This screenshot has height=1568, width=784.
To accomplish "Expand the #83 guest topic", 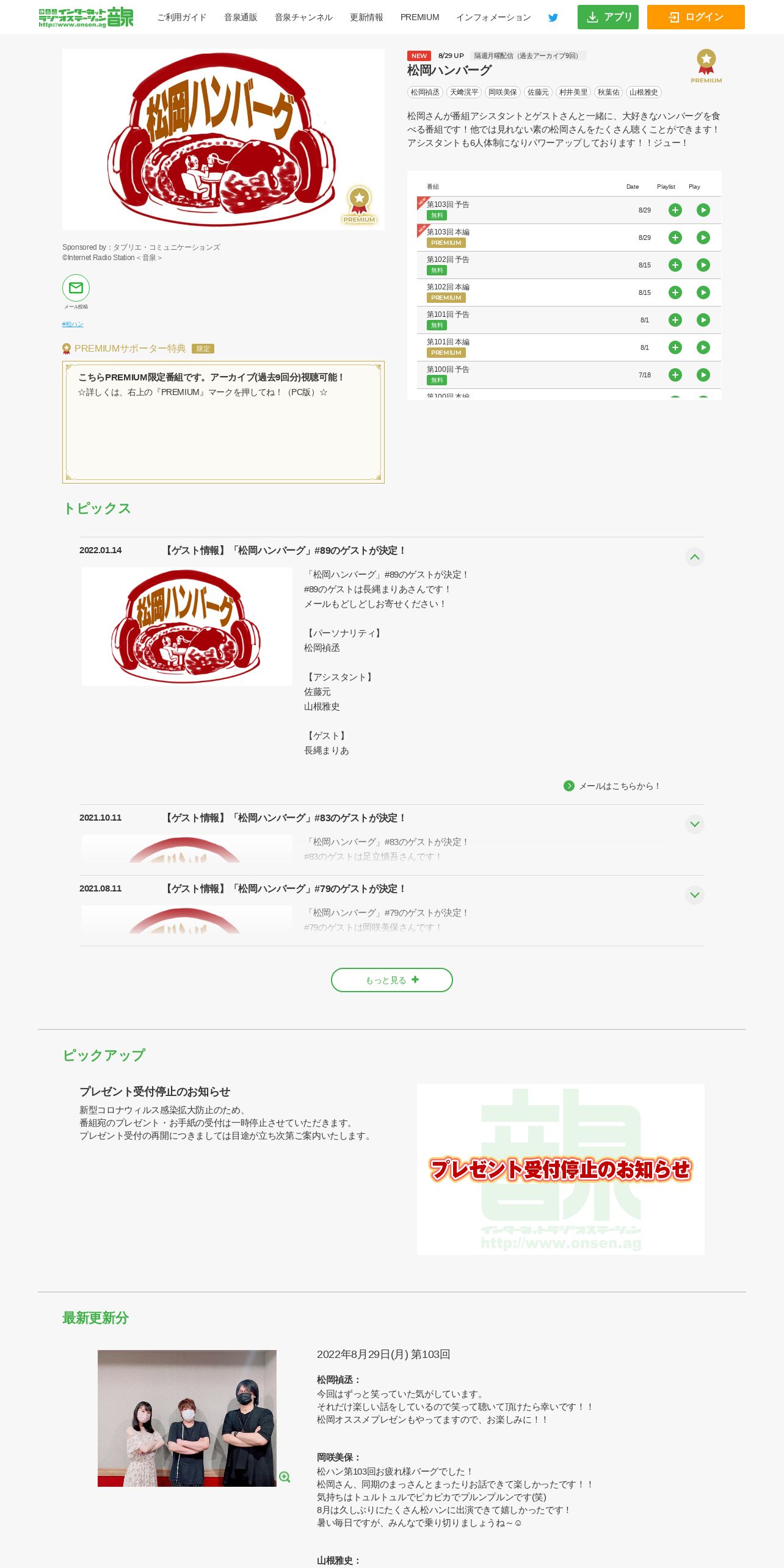I will [x=694, y=824].
